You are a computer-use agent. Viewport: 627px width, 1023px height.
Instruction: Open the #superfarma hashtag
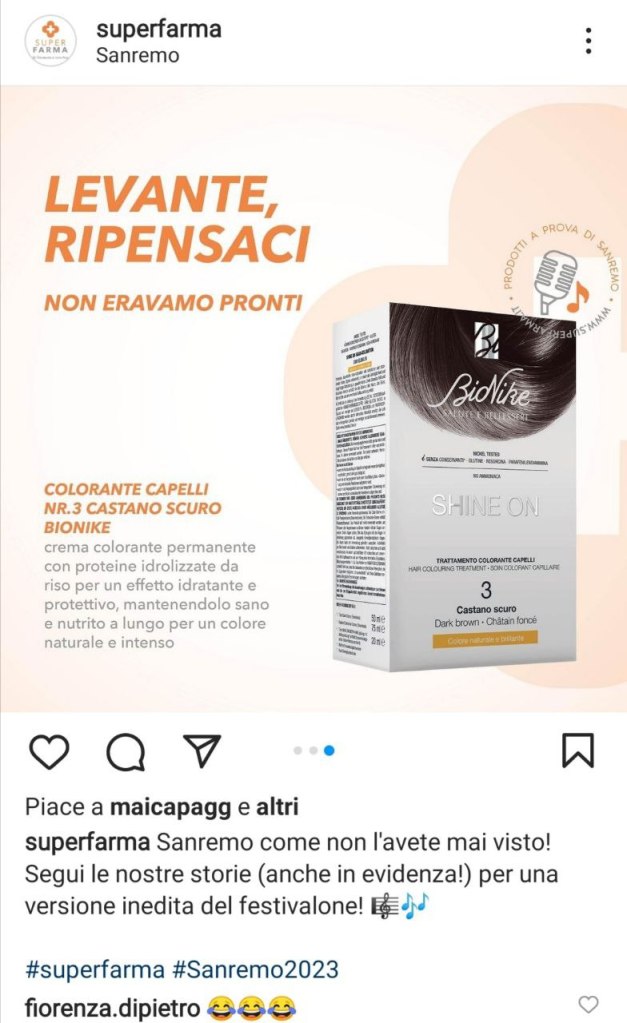point(94,970)
